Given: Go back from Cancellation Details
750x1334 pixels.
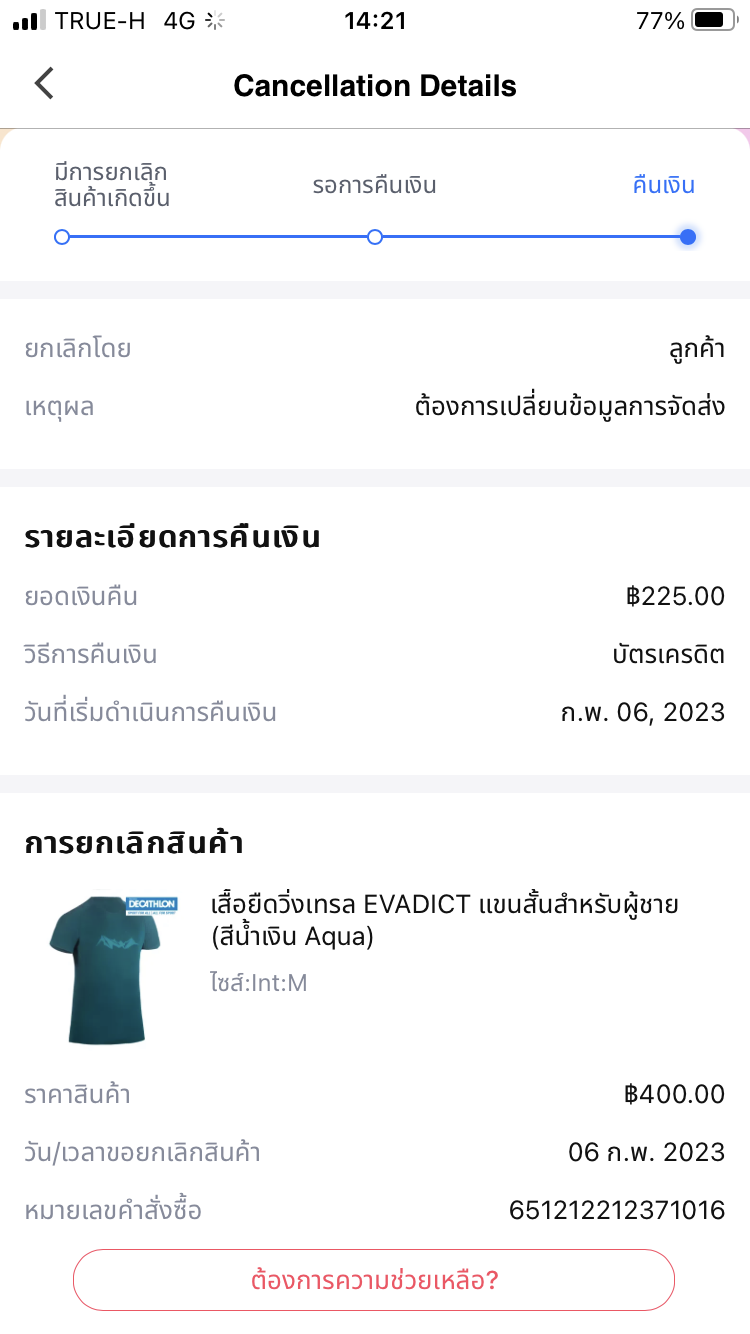Looking at the screenshot, I should [44, 84].
